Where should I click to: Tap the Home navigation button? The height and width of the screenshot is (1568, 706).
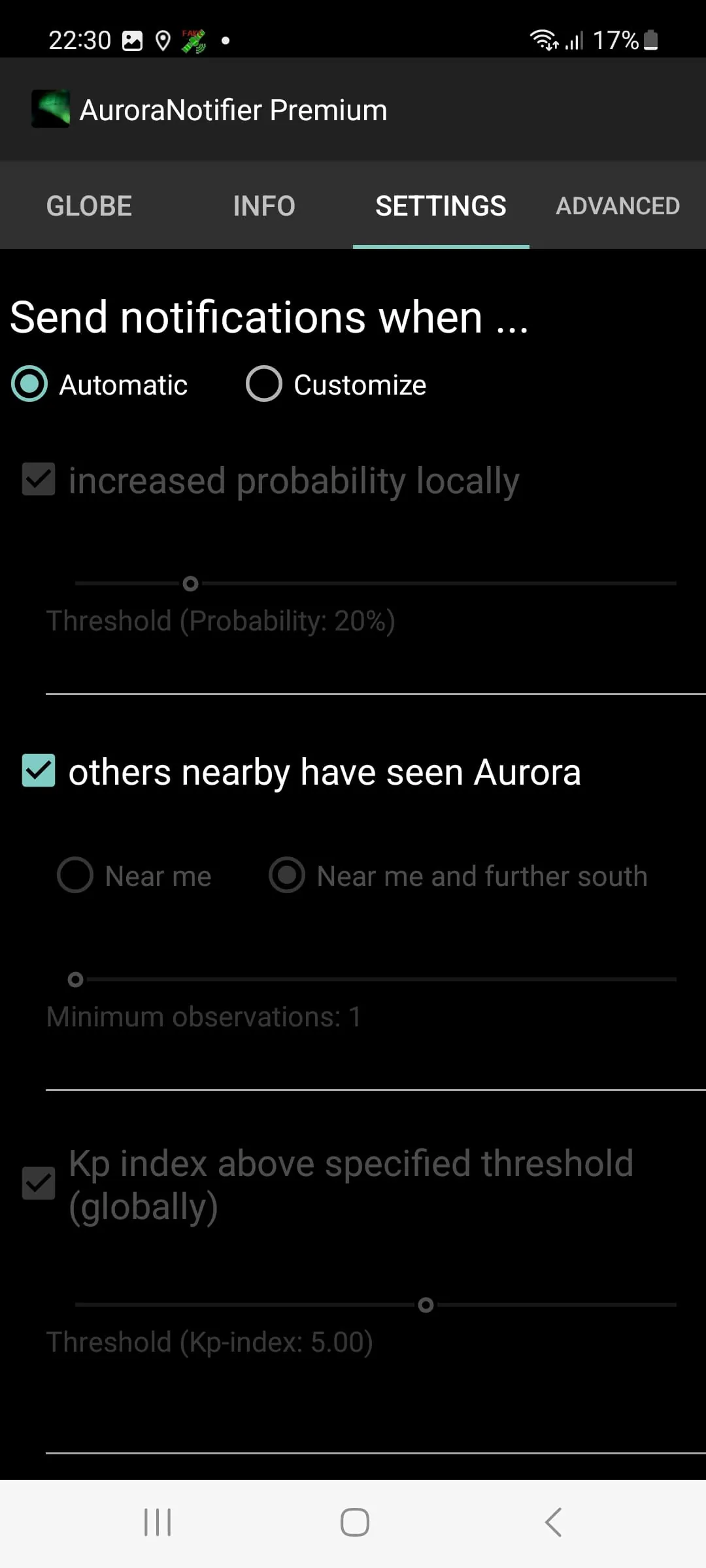pos(353,1521)
